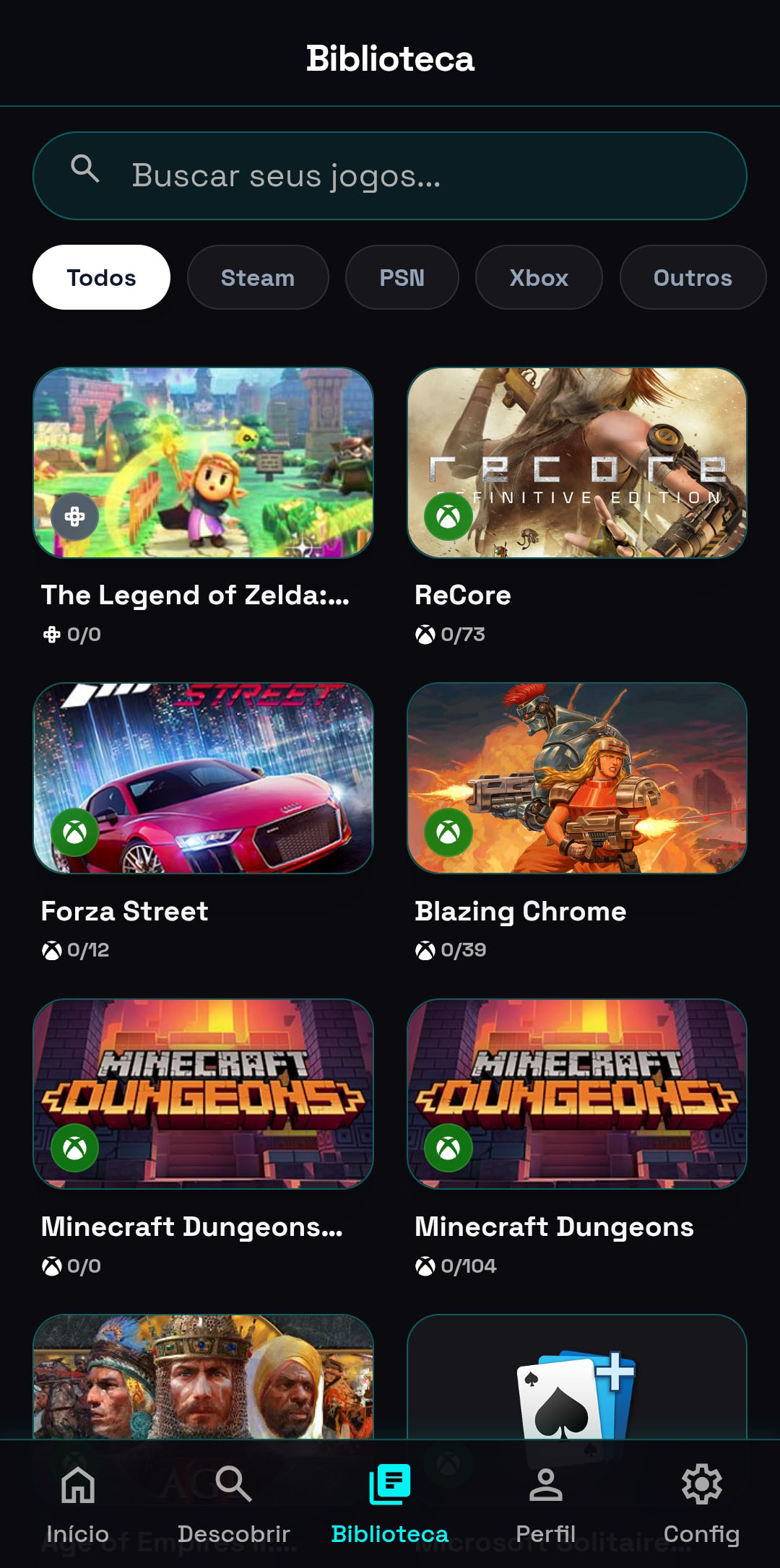Tap the search field for your games
The image size is (780, 1568).
tap(390, 175)
